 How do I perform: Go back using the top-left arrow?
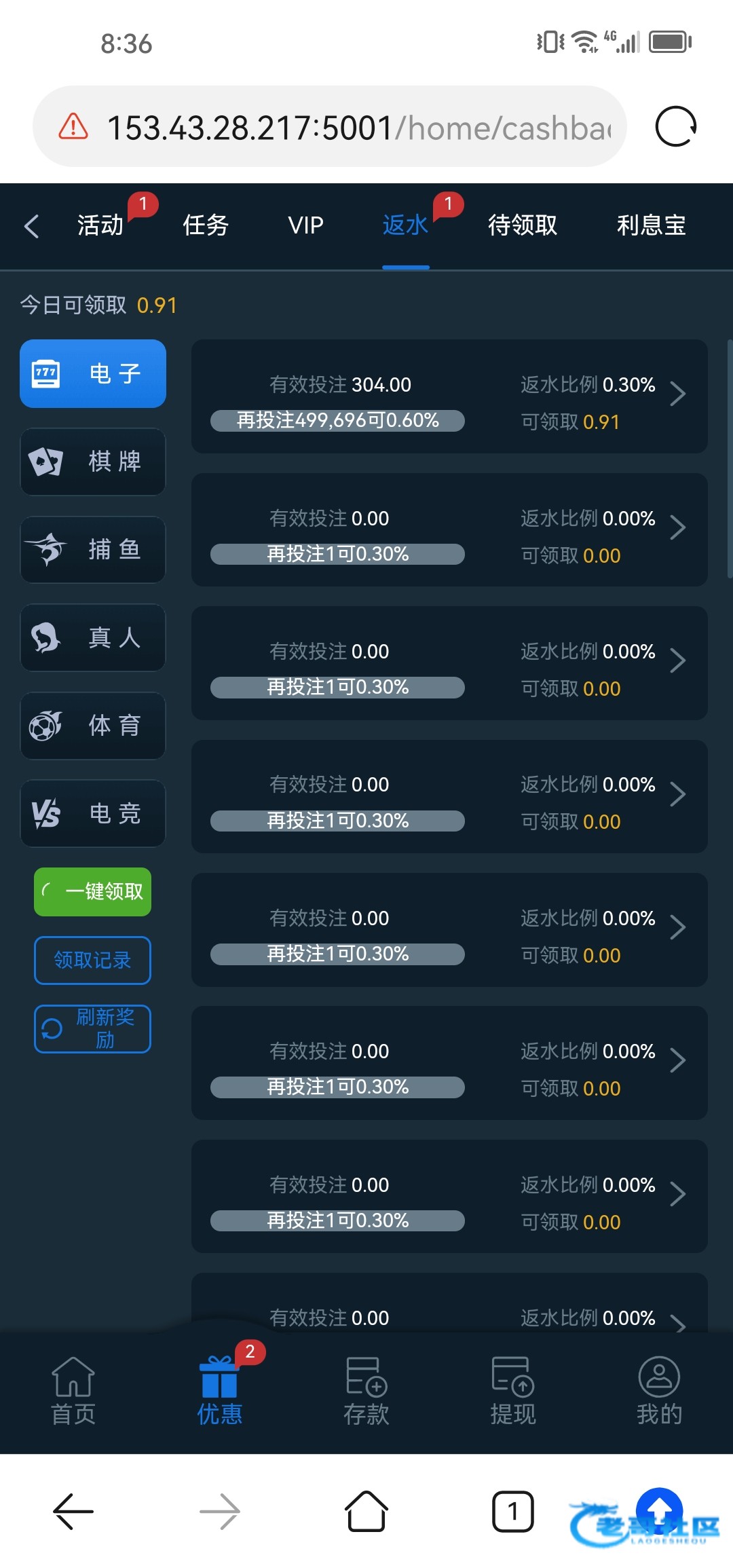click(32, 226)
